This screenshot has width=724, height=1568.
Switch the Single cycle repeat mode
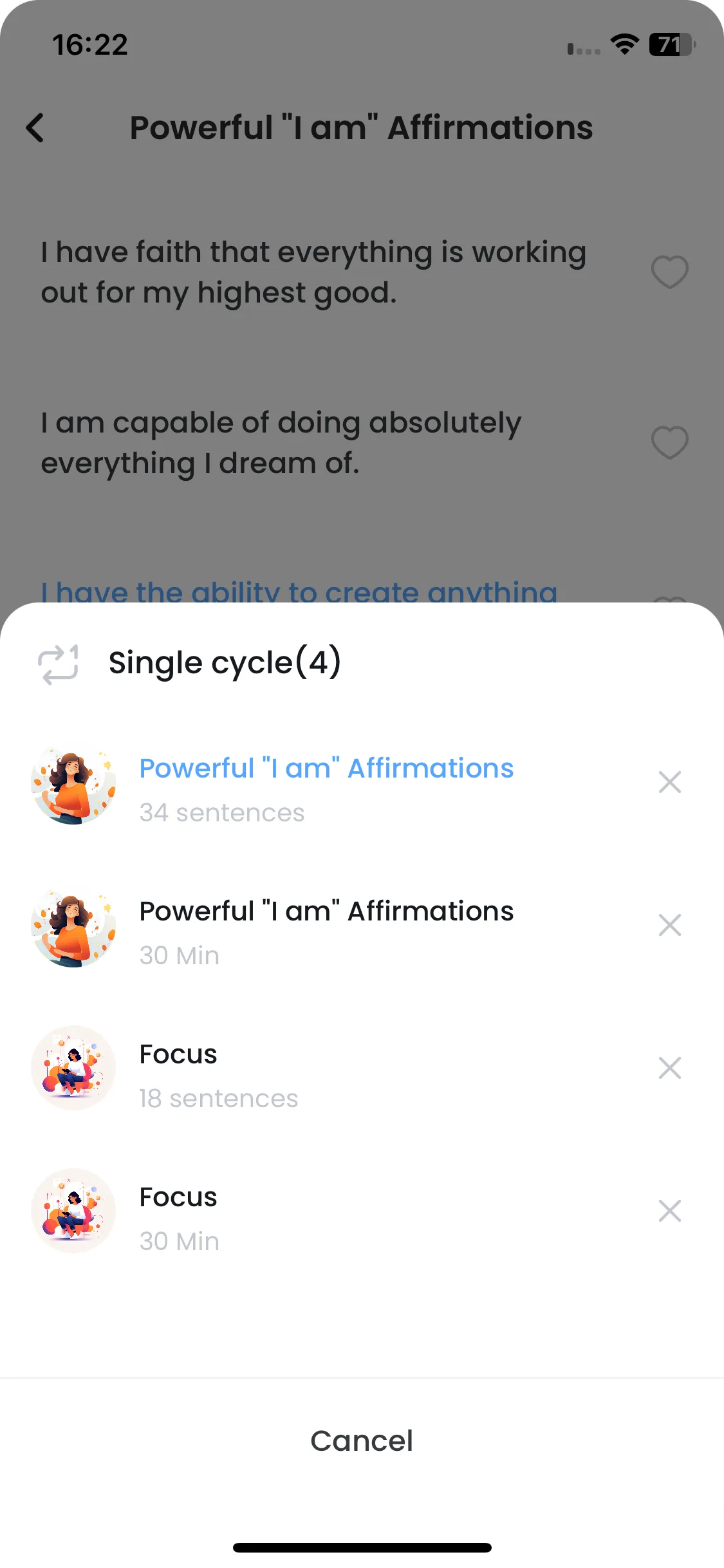click(58, 664)
